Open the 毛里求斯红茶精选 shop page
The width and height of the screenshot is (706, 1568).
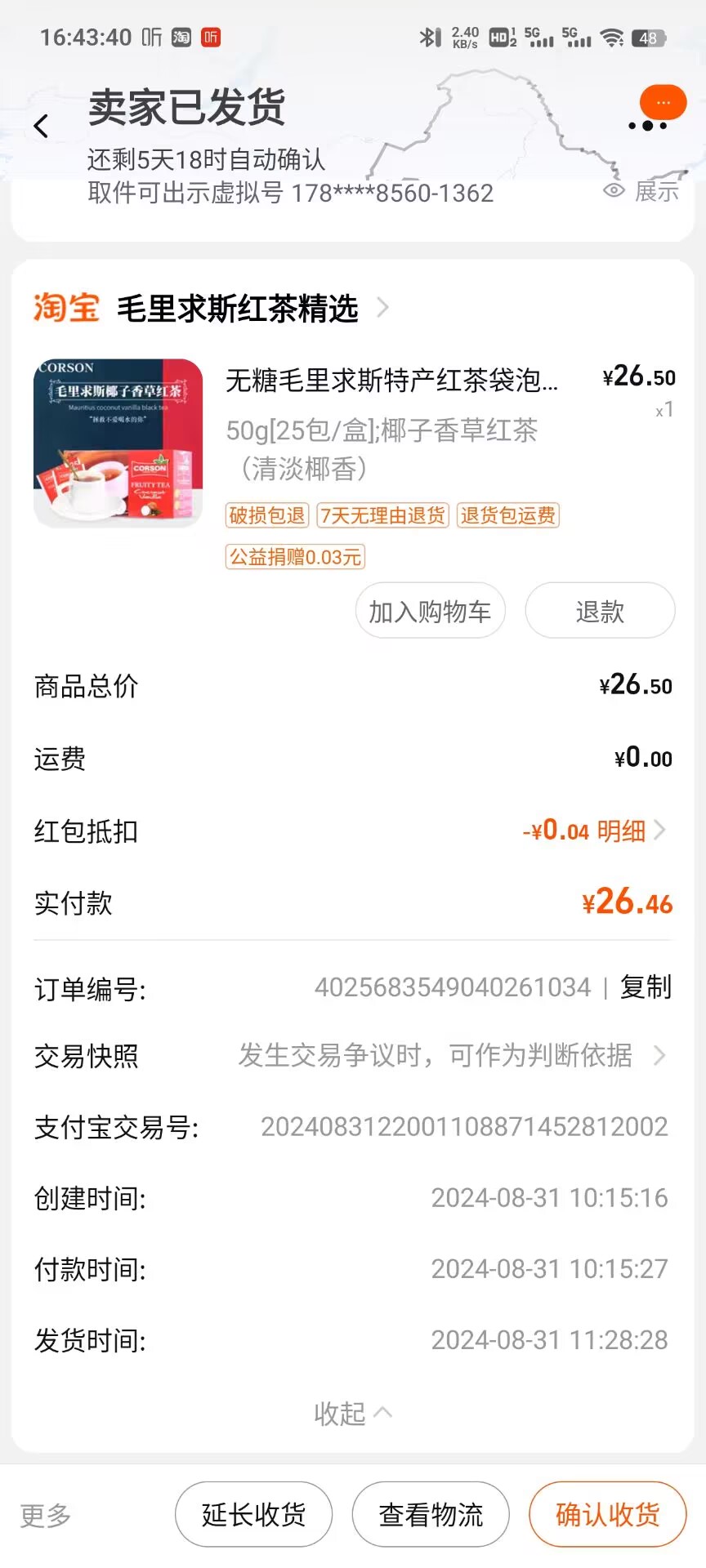coord(237,309)
